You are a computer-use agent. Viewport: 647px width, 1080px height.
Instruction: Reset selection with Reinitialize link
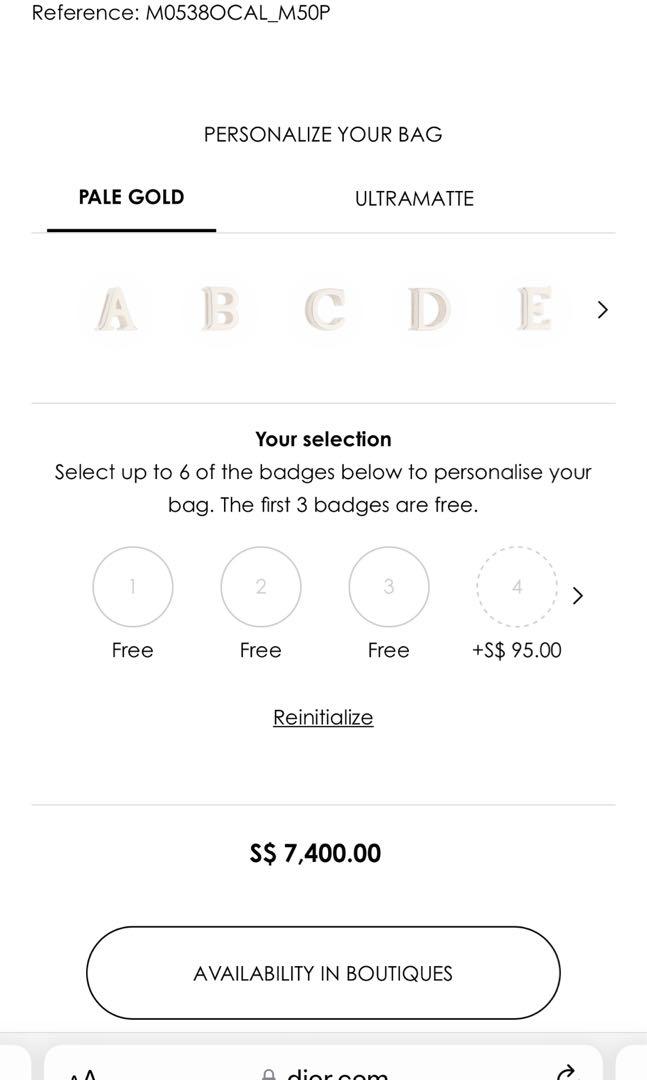point(323,717)
